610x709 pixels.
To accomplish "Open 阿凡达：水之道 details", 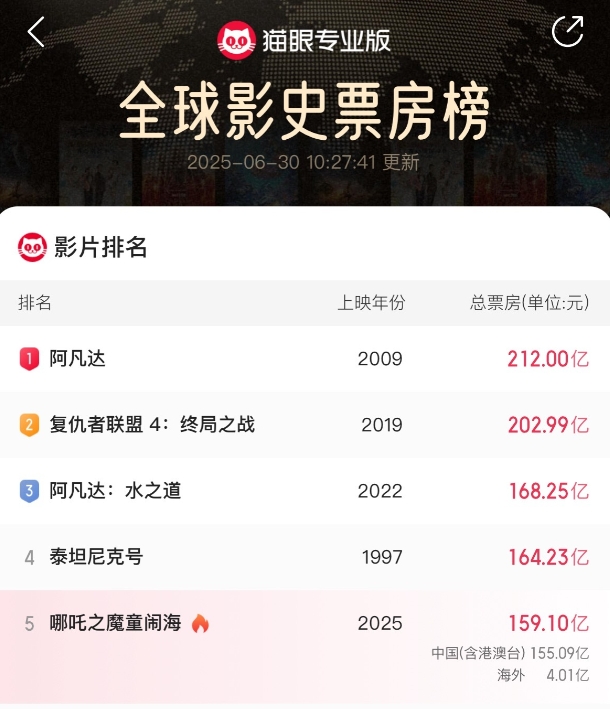I will point(115,491).
